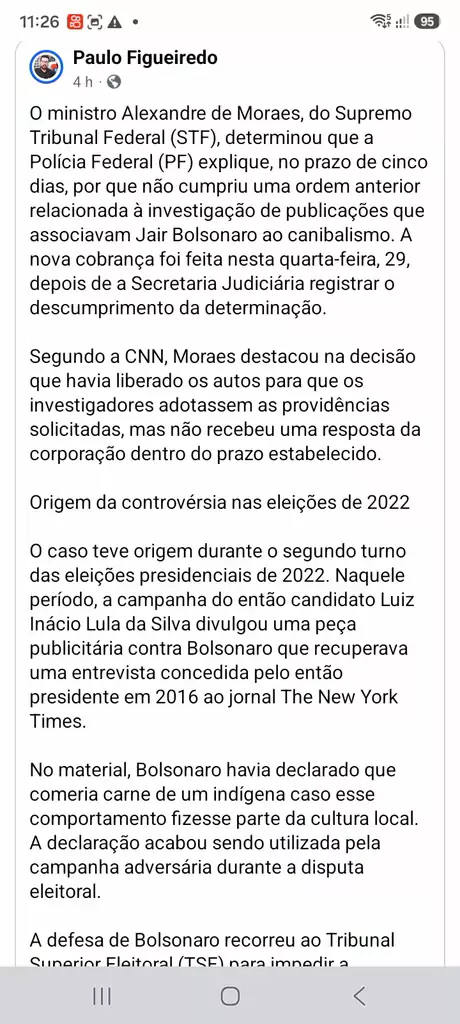Screen dimensions: 460x1024
Task: Open Paulo Figueiredo's profile picture
Action: (46, 66)
